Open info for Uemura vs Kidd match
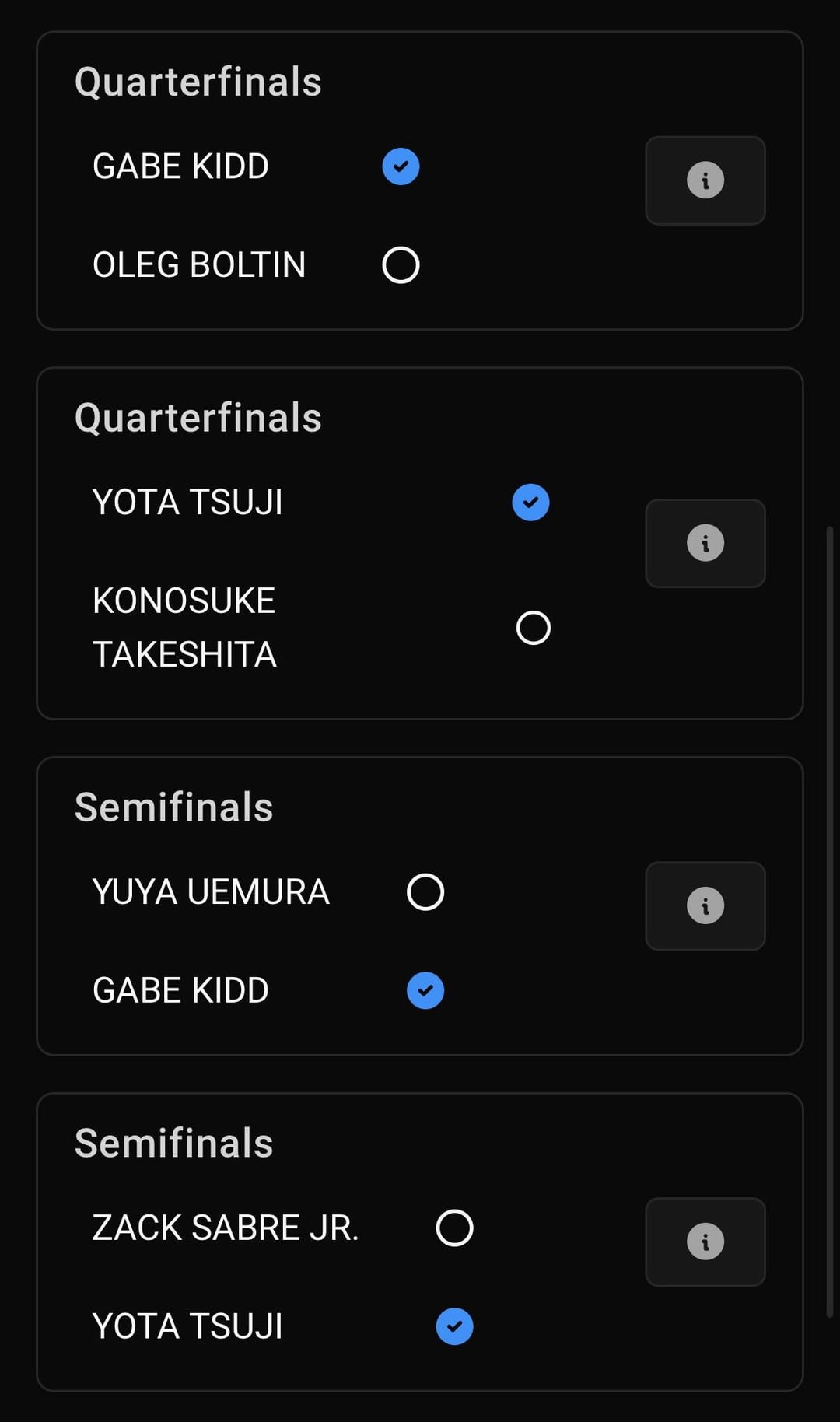The height and width of the screenshot is (1422, 840). click(x=705, y=905)
